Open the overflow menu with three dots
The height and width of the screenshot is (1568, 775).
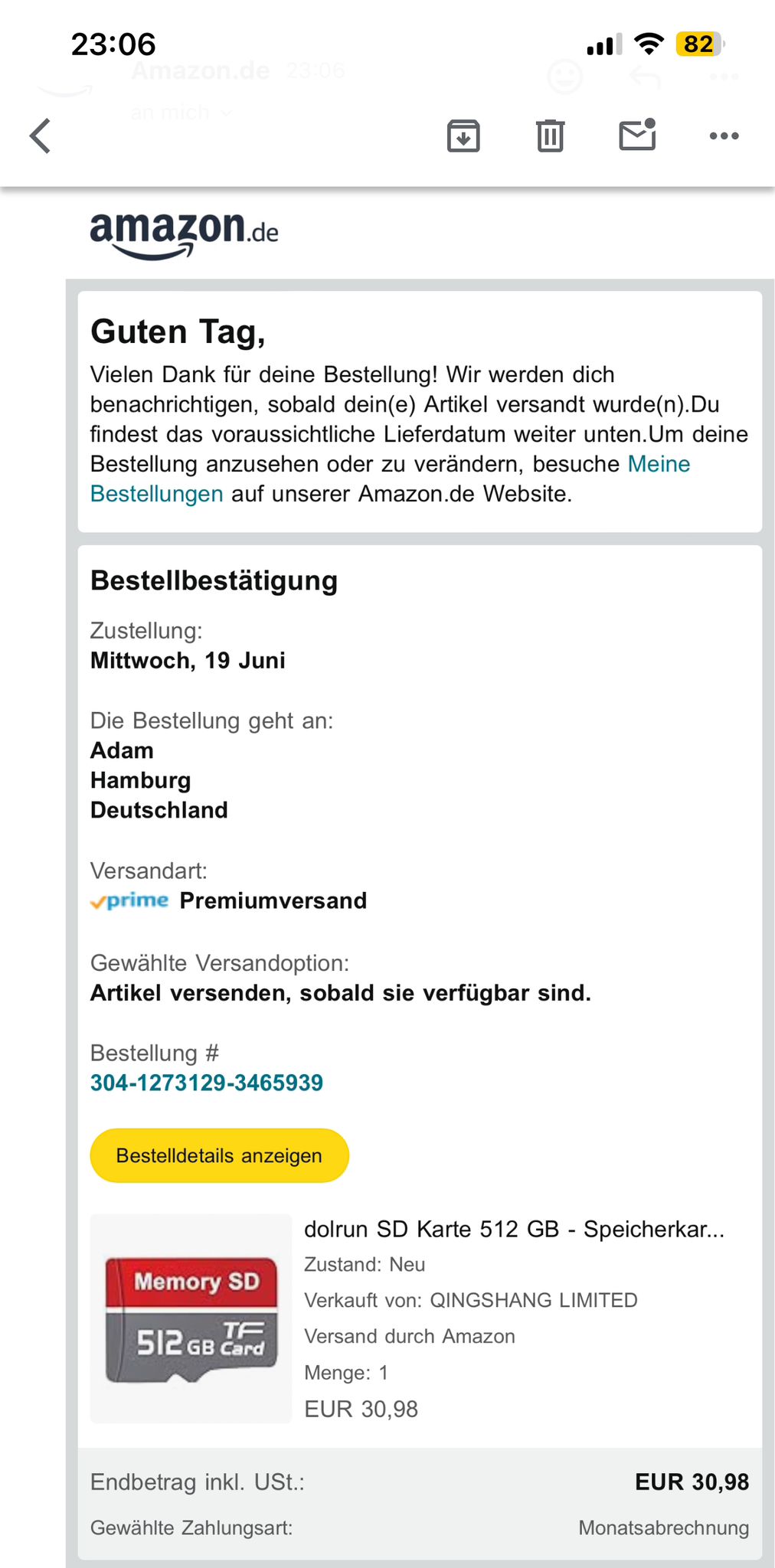tap(724, 136)
